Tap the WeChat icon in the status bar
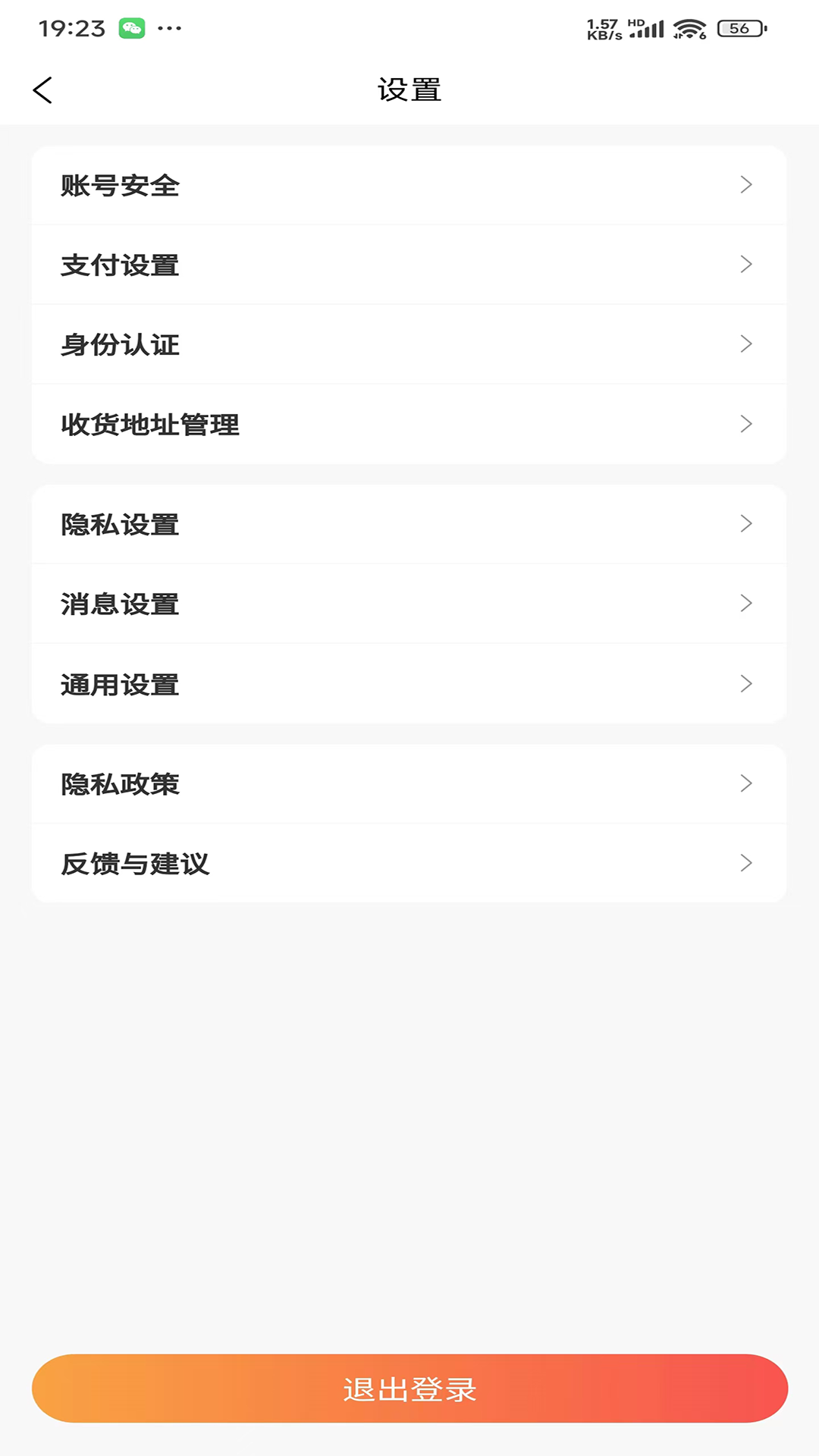This screenshot has height=1456, width=819. point(131,27)
